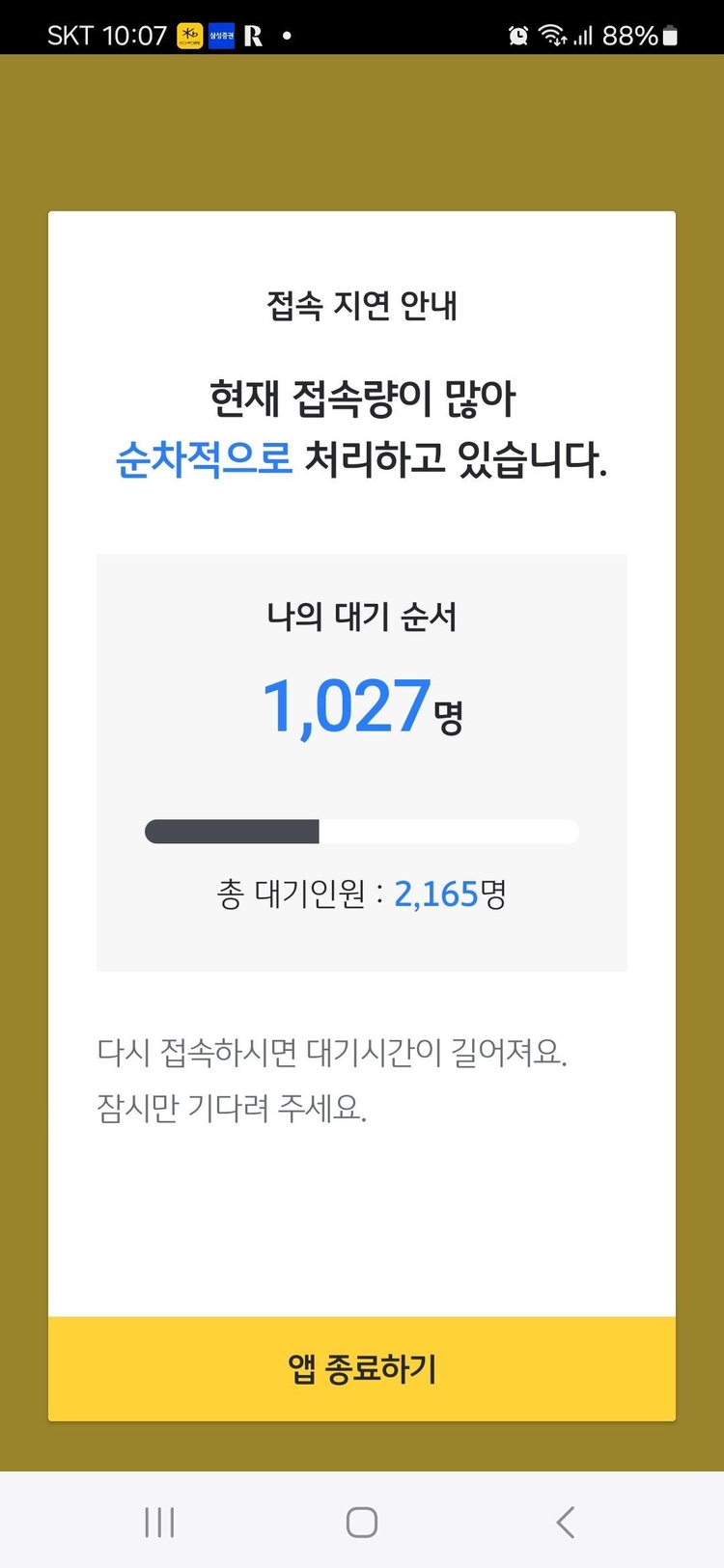Image resolution: width=724 pixels, height=1568 pixels.
Task: Tap the 앱 종료하기 button
Action: (362, 1368)
